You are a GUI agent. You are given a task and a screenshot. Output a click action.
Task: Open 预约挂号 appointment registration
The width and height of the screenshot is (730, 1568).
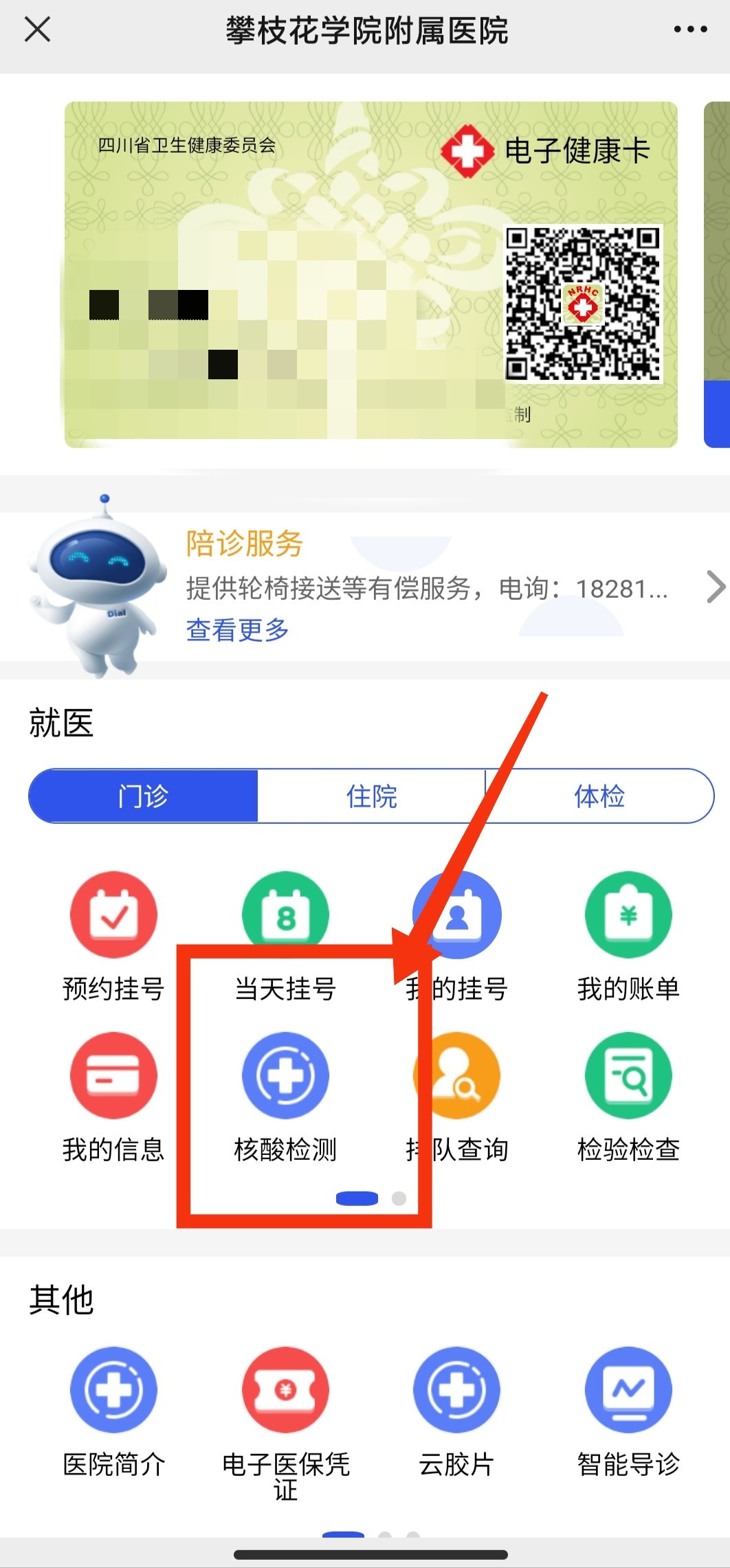(x=113, y=934)
